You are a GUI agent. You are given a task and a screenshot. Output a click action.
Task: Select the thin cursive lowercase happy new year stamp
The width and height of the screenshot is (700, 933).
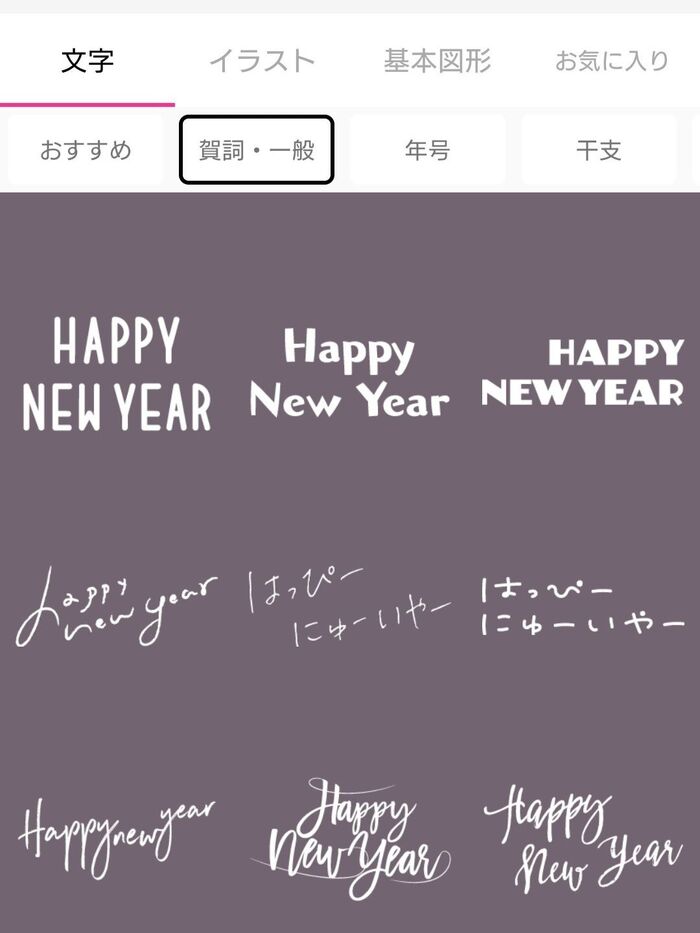pos(117,605)
